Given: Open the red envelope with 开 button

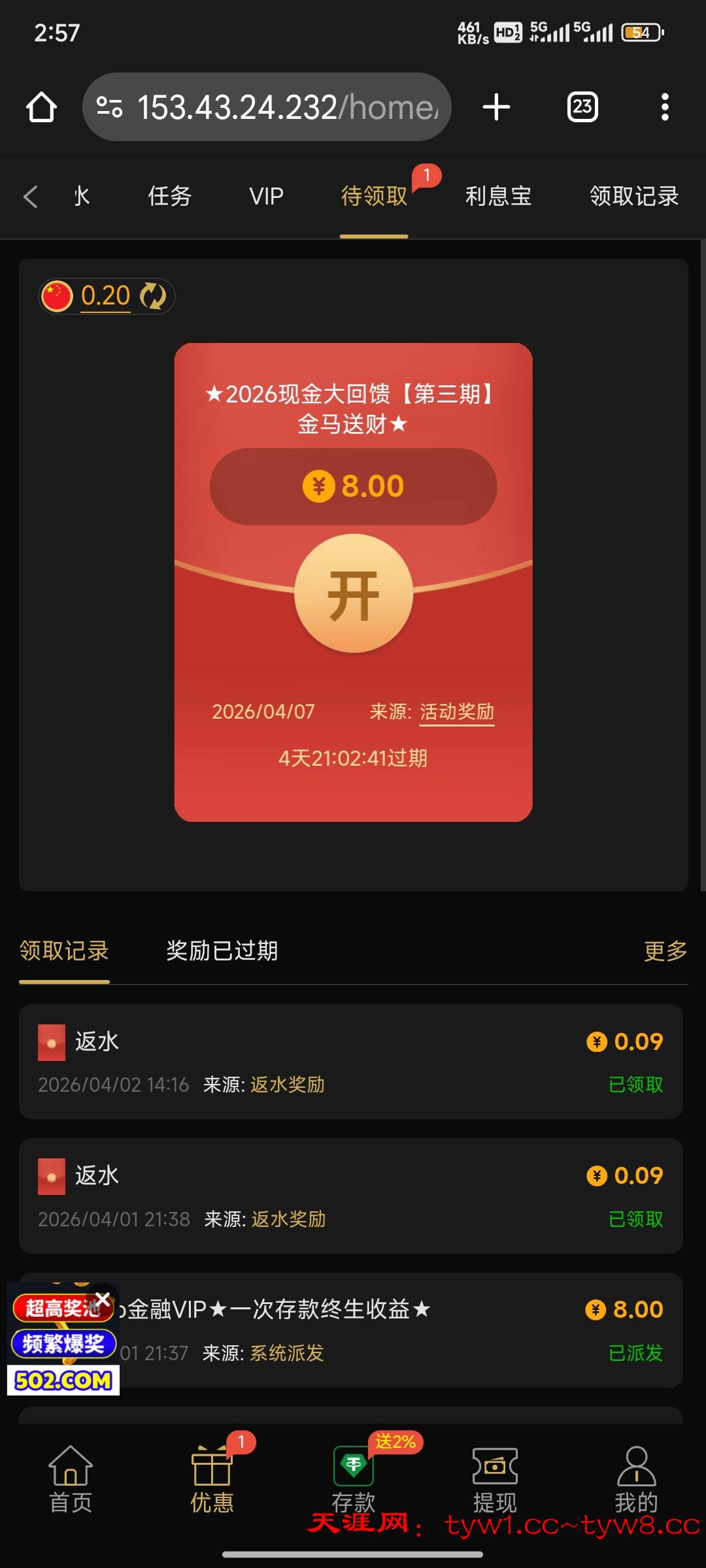Looking at the screenshot, I should click(353, 593).
